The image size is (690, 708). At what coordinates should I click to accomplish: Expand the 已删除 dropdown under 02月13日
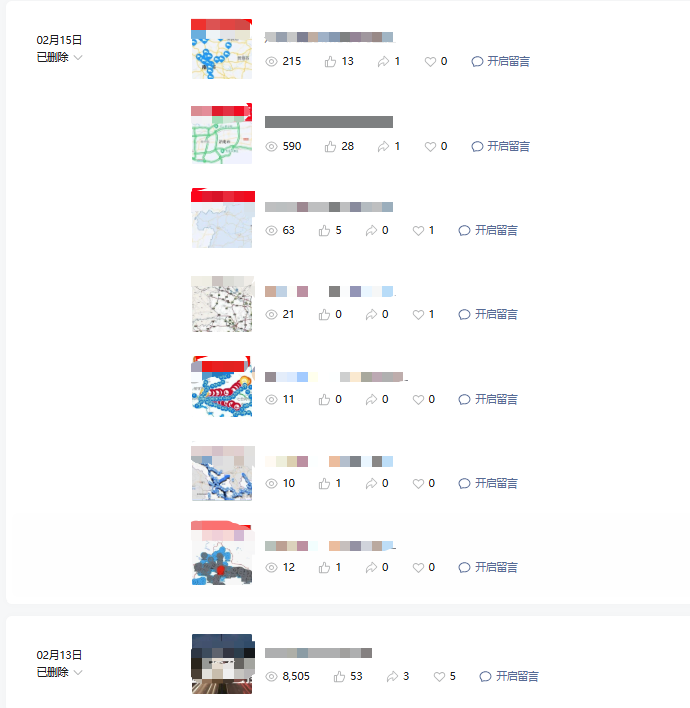click(60, 673)
